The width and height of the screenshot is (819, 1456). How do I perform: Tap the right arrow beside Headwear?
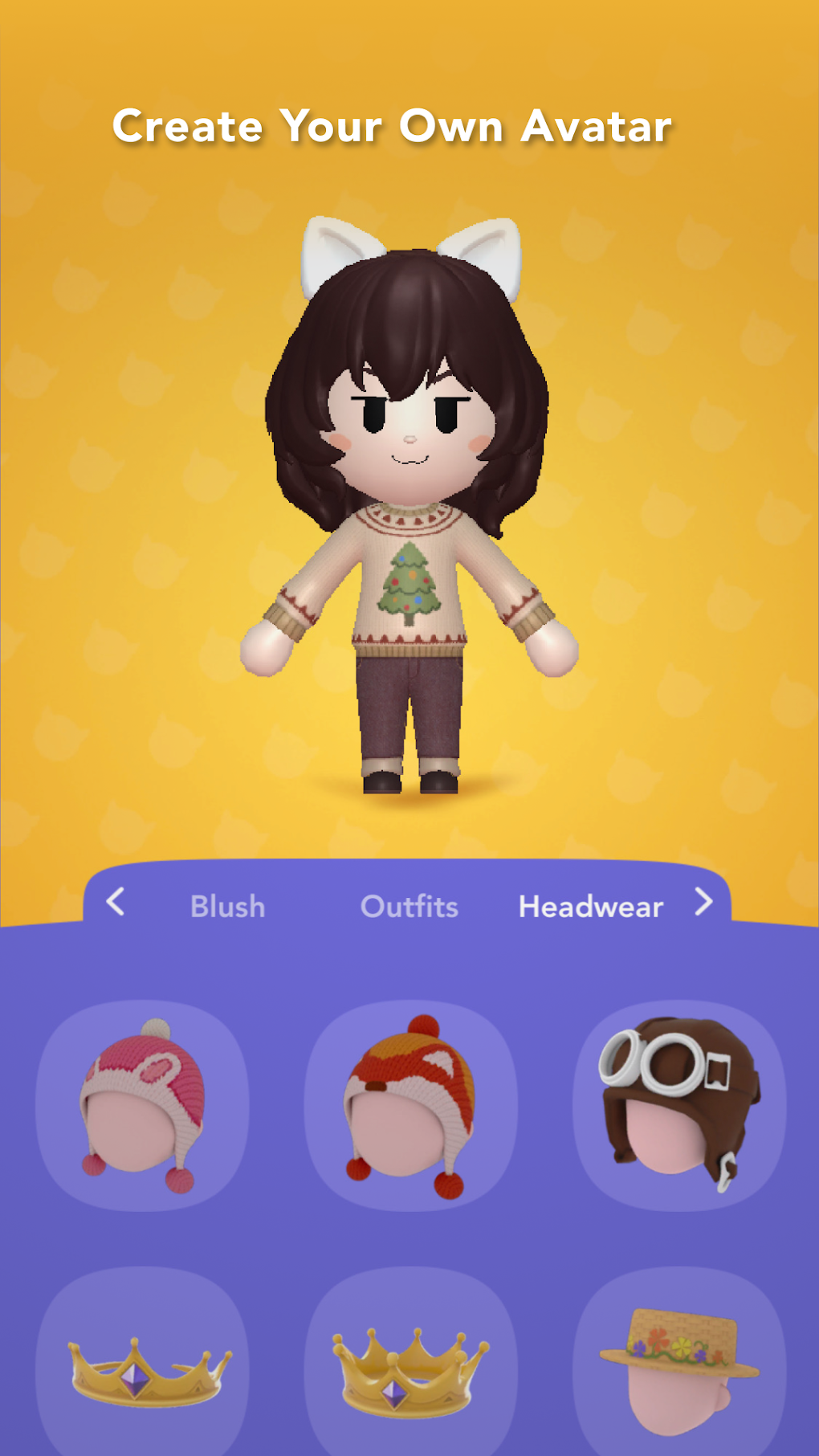click(x=703, y=903)
